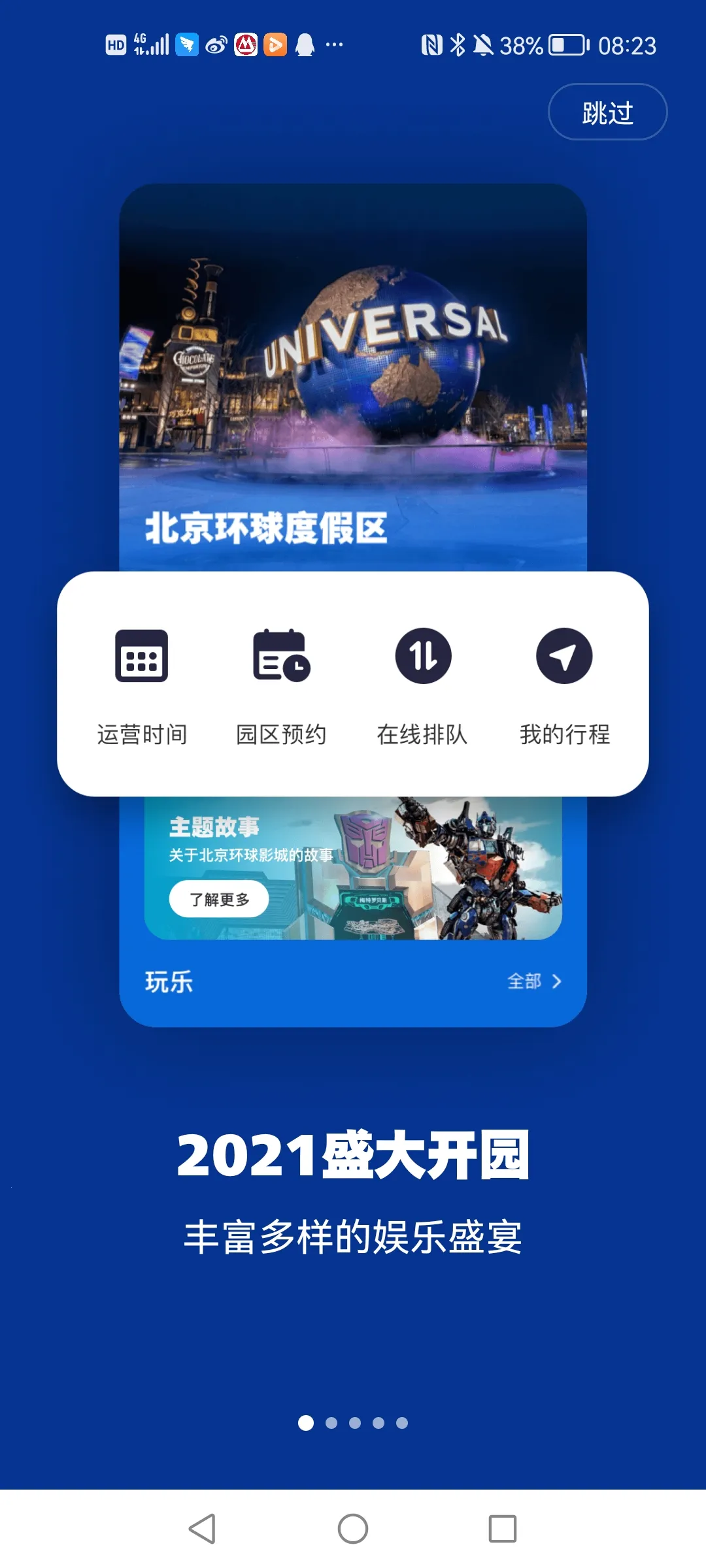The height and width of the screenshot is (1568, 706).
Task: Return to the phone's home screen
Action: (353, 1529)
